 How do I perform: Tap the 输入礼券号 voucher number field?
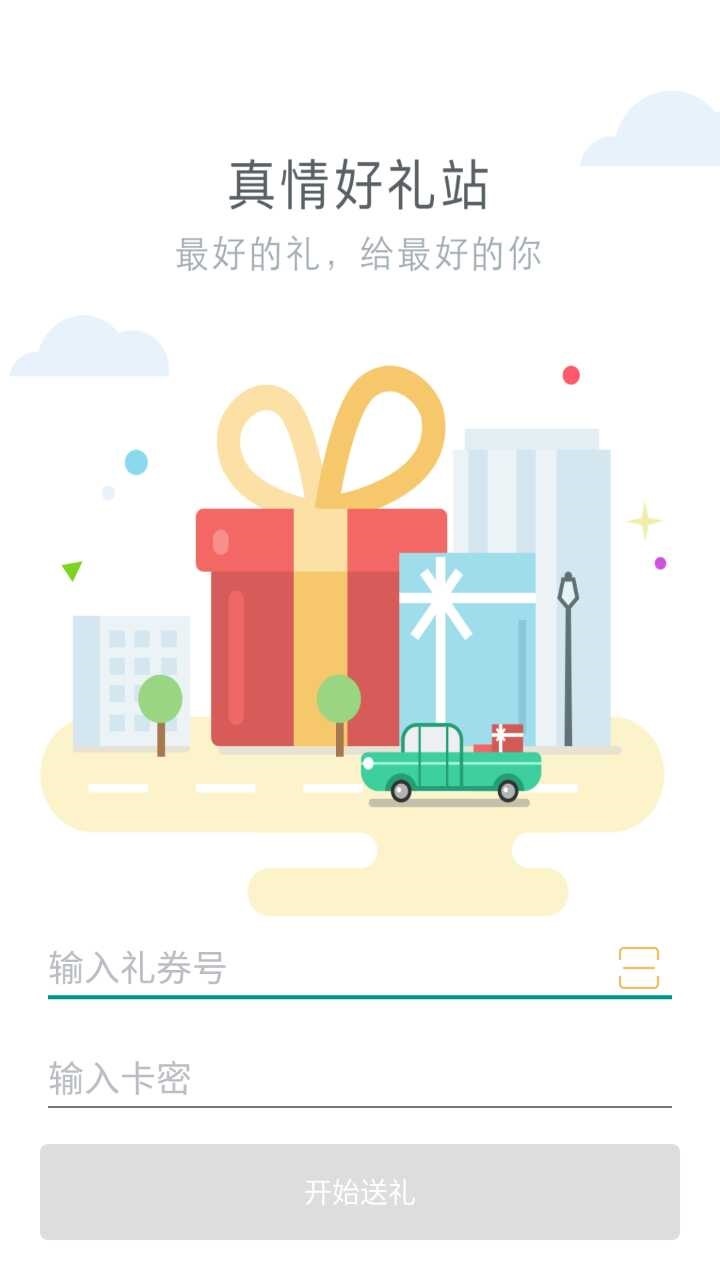320,968
